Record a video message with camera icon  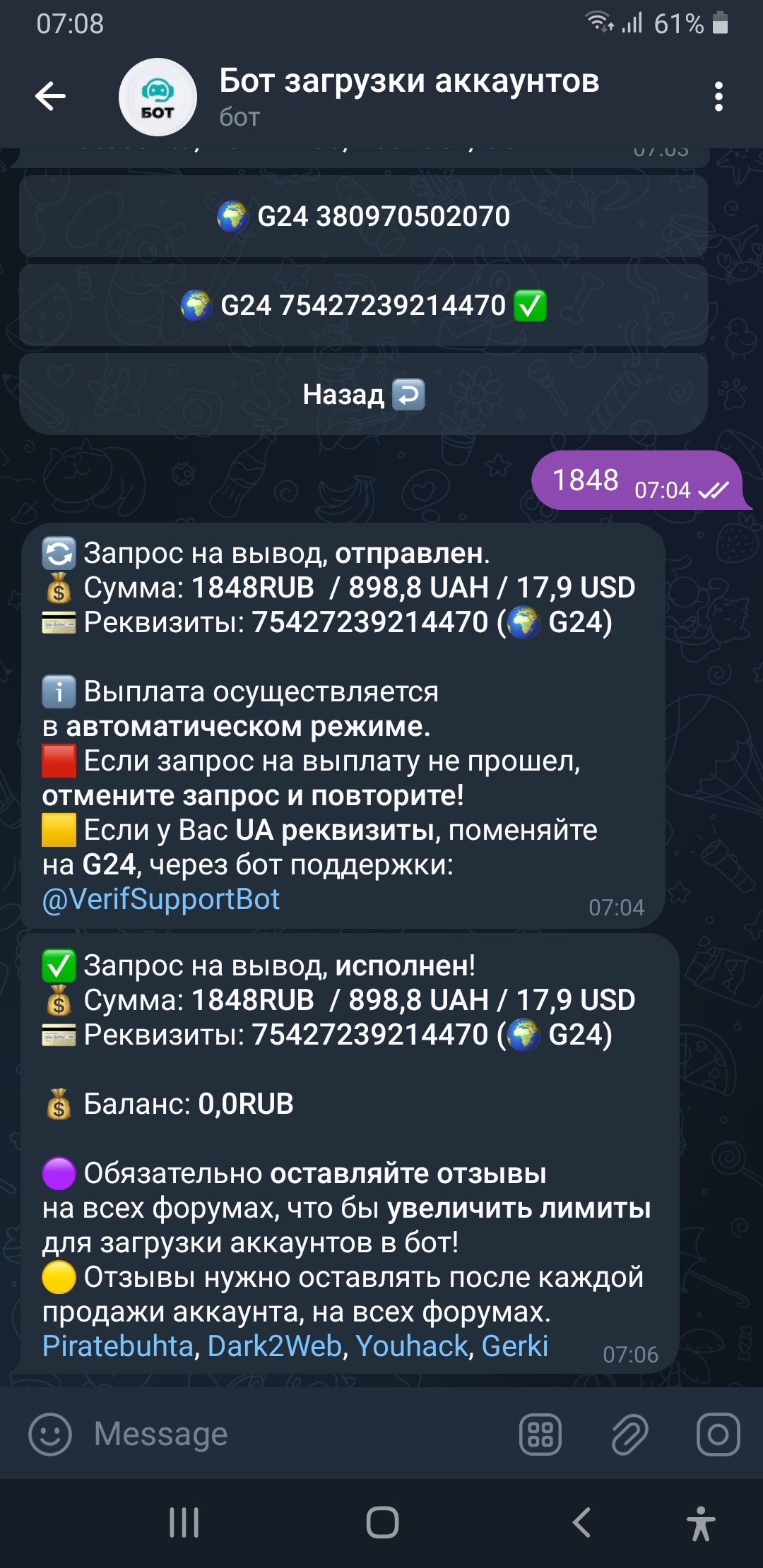coord(718,1435)
